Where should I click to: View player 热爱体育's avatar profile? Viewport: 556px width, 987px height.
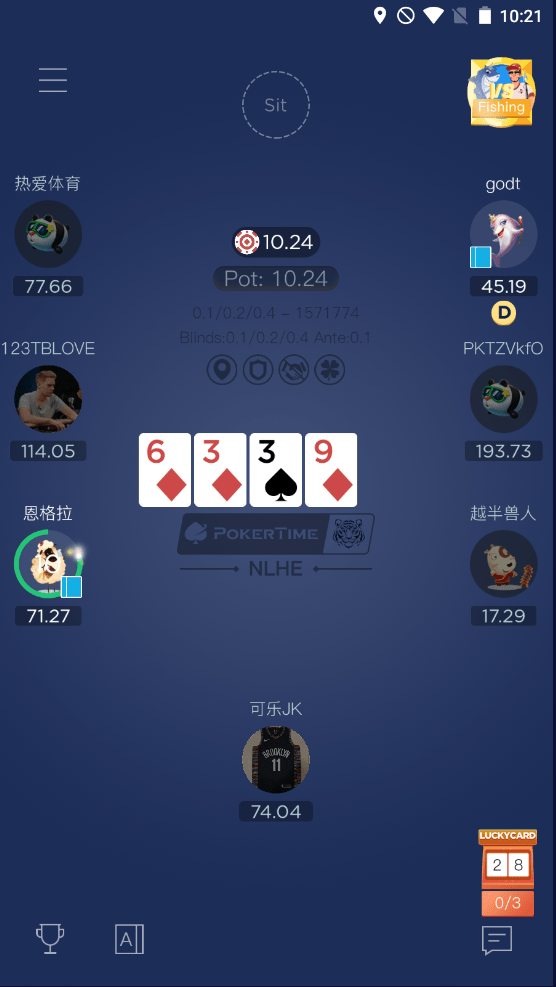click(48, 234)
